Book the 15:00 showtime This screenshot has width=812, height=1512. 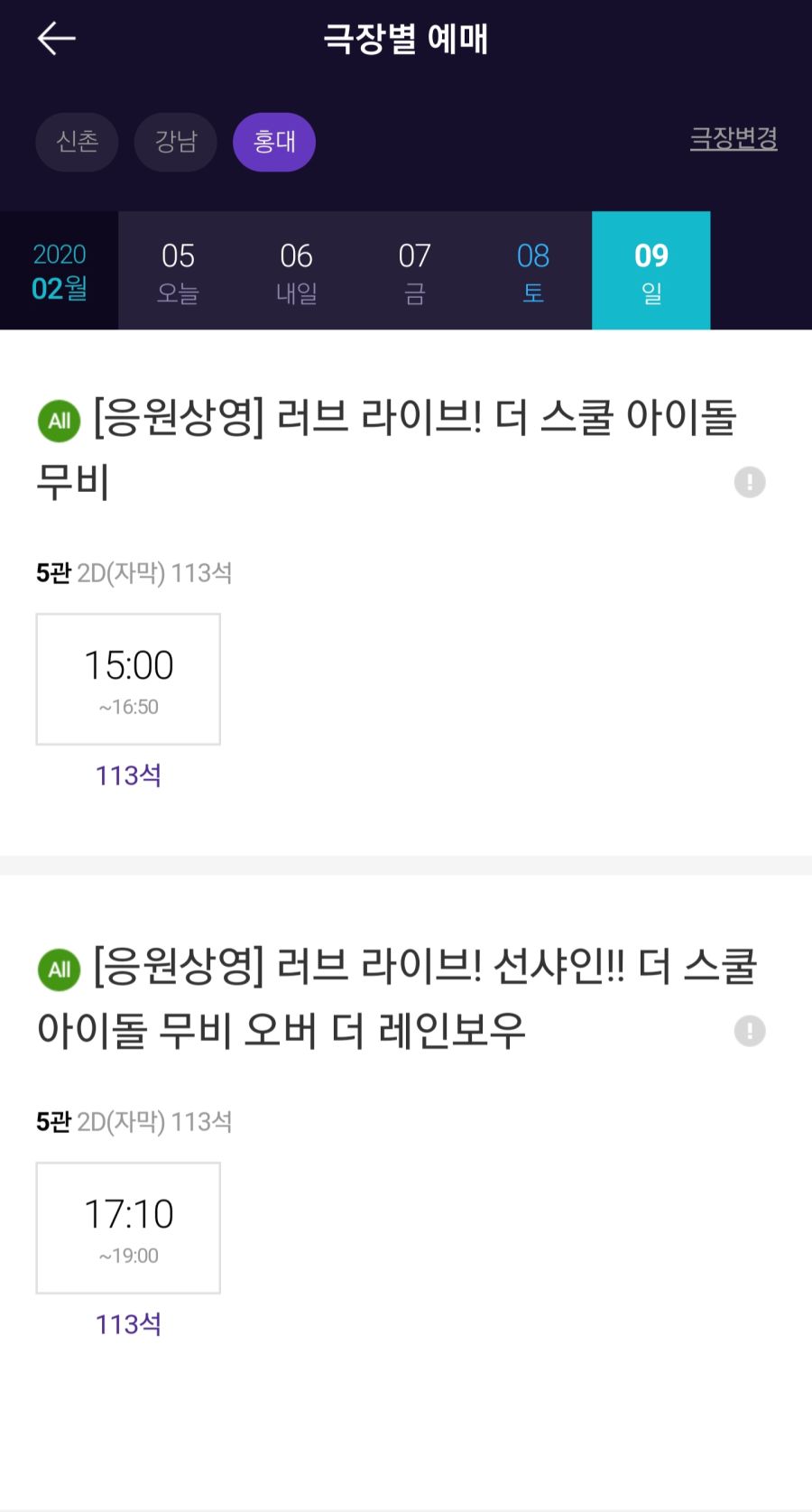[128, 680]
